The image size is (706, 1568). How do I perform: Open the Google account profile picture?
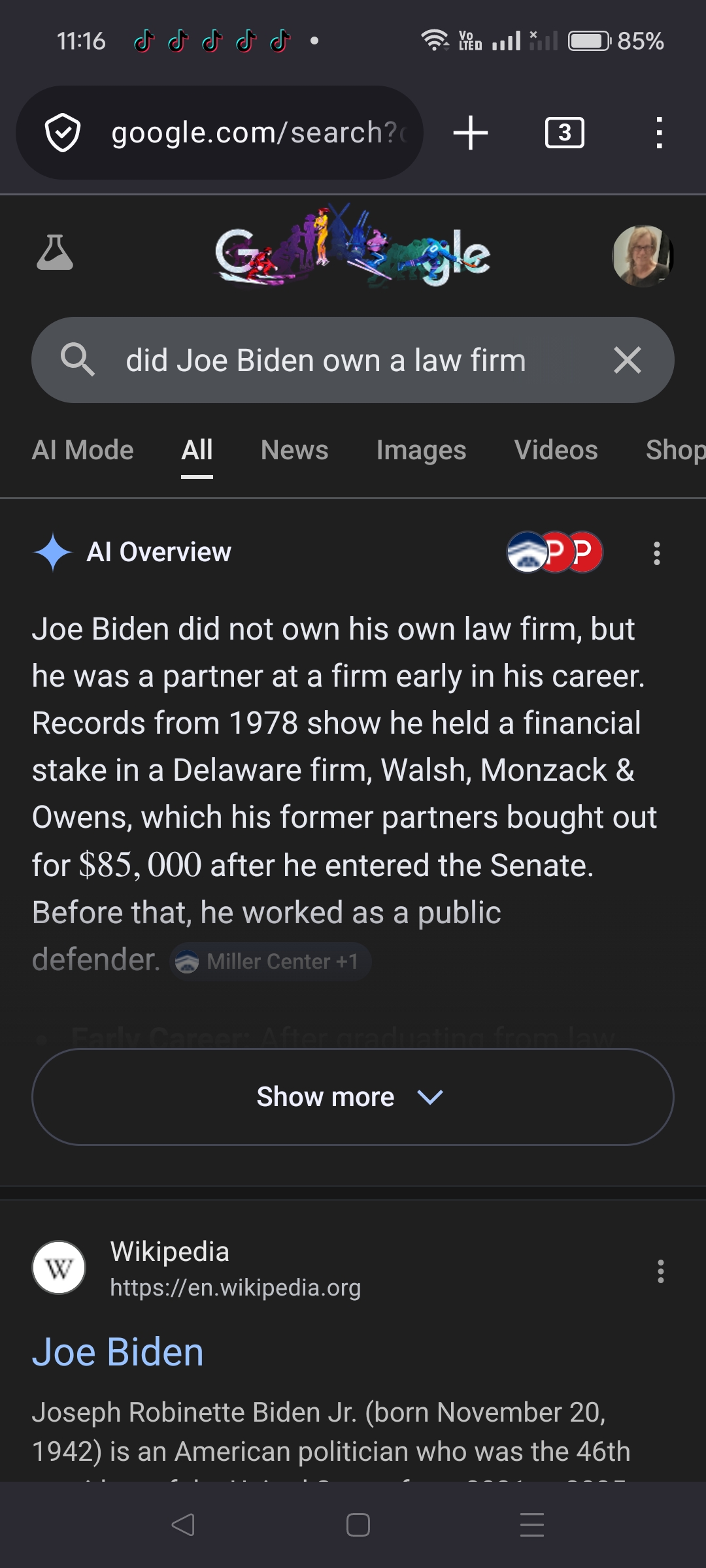pyautogui.click(x=642, y=255)
